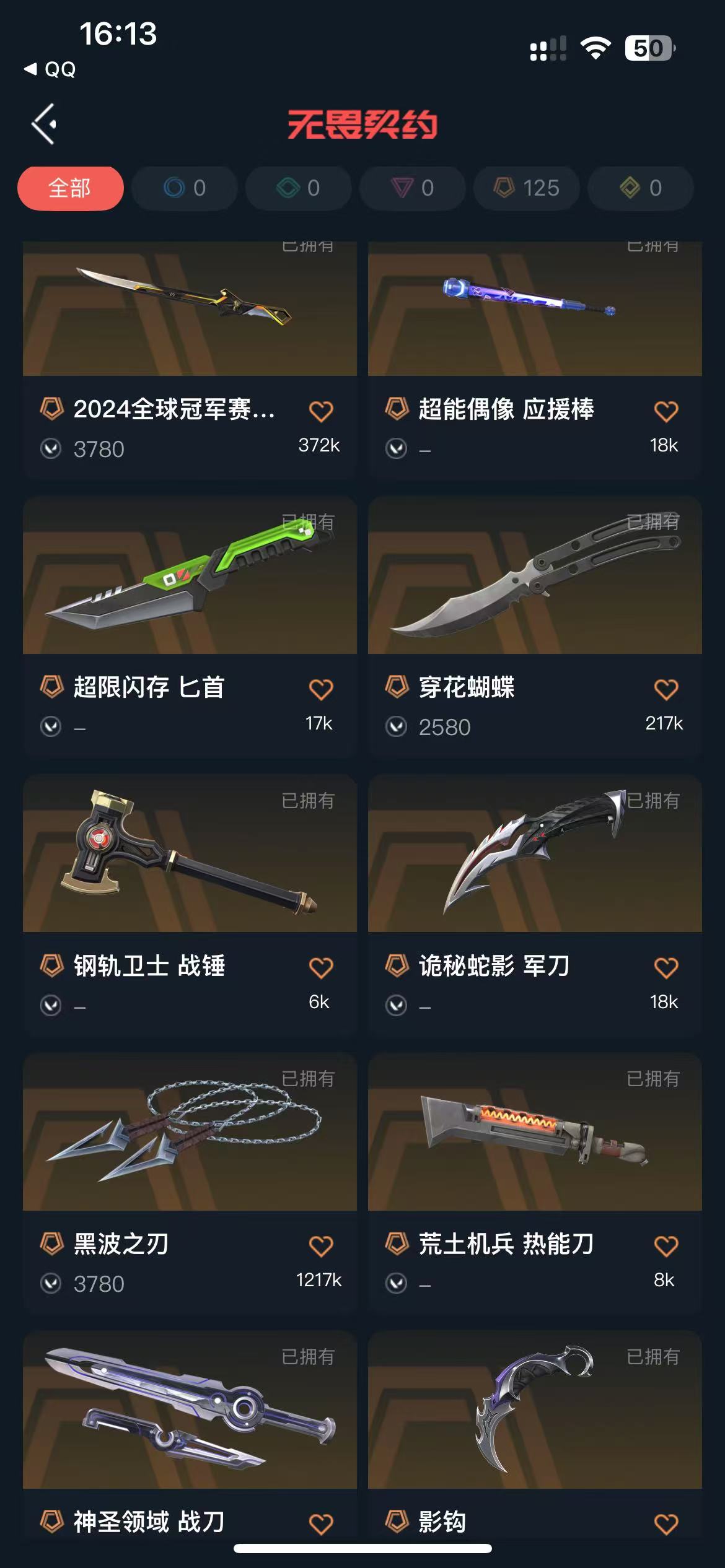The image size is (725, 1568).
Task: Filter by the tier chip showing 125
Action: 526,188
